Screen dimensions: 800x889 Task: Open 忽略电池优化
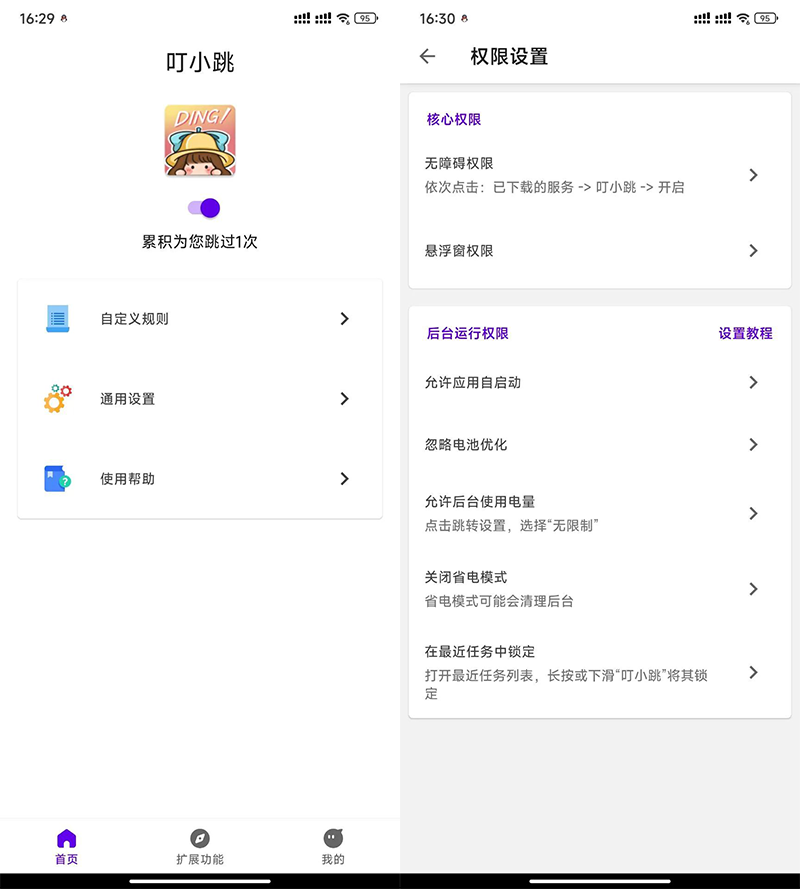tap(598, 444)
